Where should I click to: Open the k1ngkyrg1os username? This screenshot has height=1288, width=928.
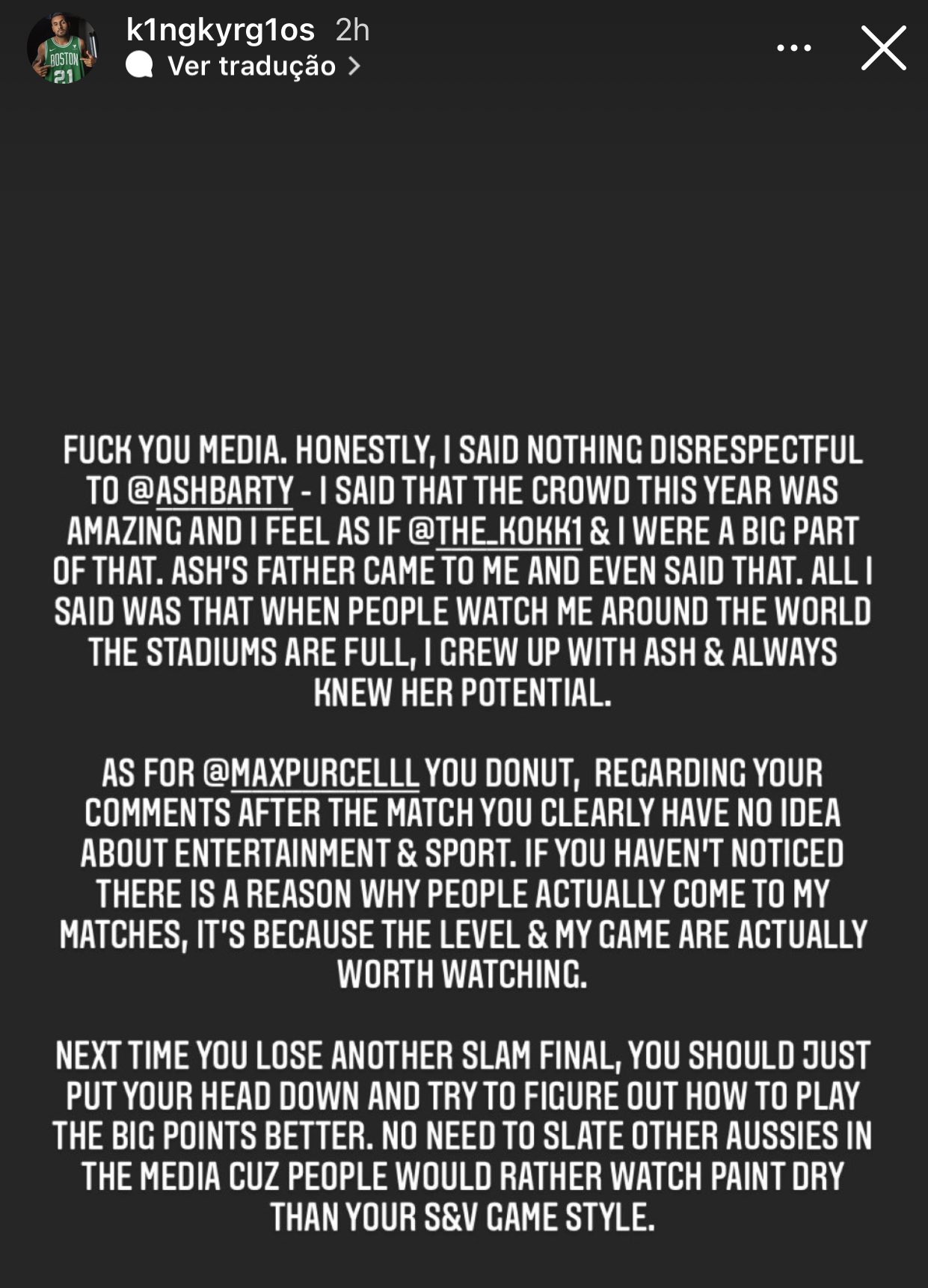coord(221,30)
